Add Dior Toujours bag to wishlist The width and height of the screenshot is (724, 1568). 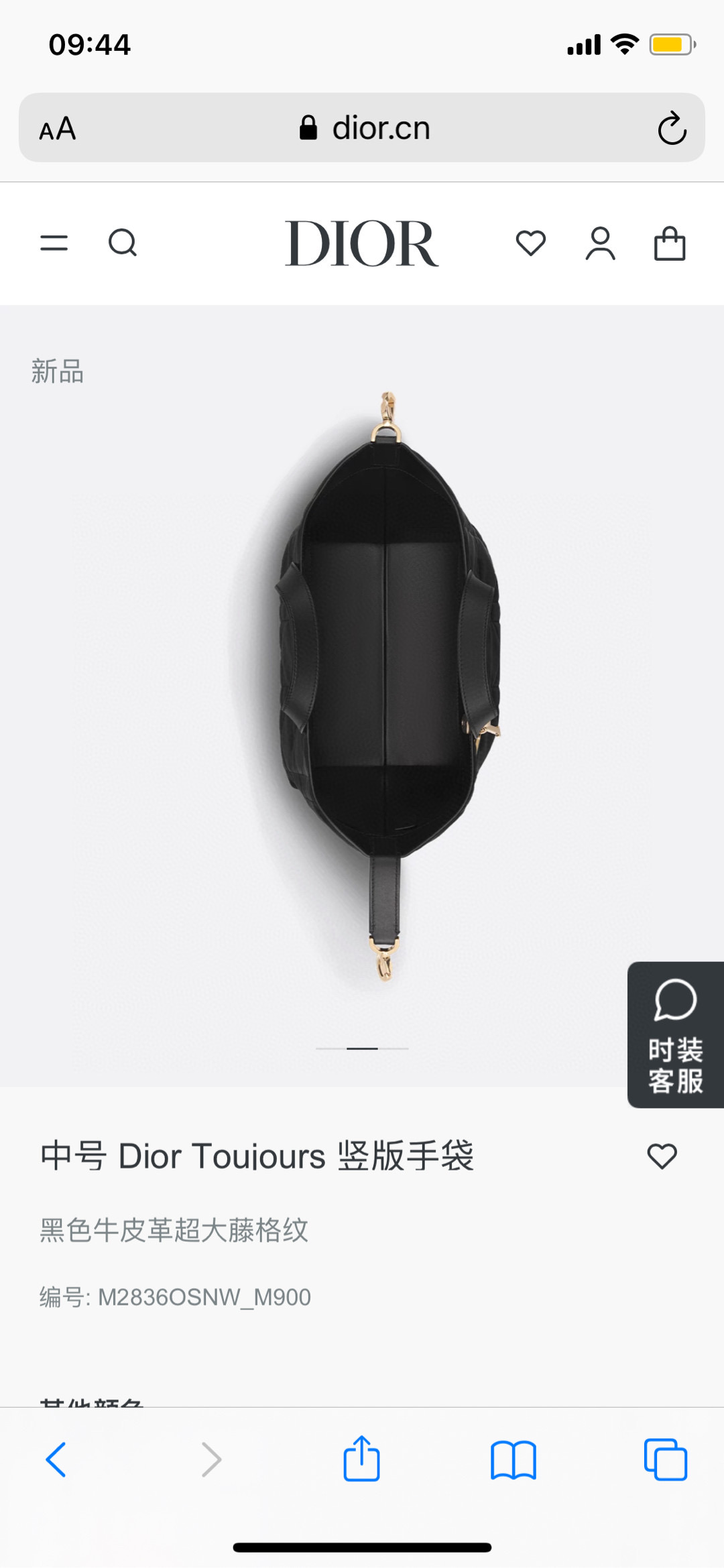(x=662, y=1156)
